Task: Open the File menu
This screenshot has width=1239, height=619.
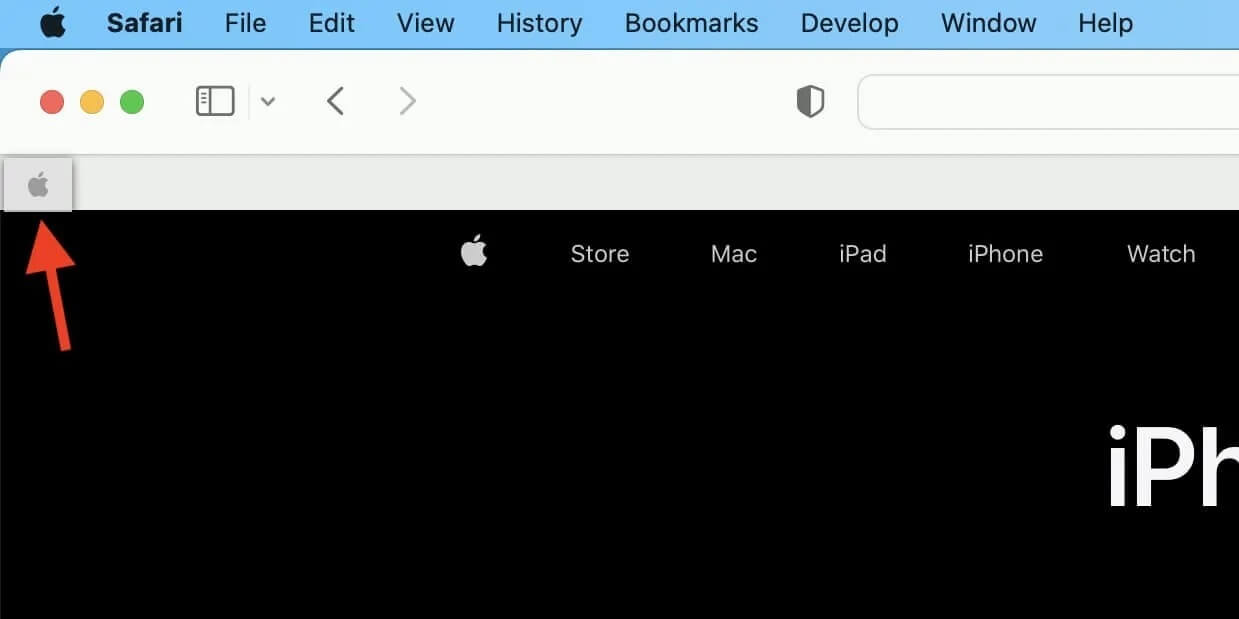Action: point(245,23)
